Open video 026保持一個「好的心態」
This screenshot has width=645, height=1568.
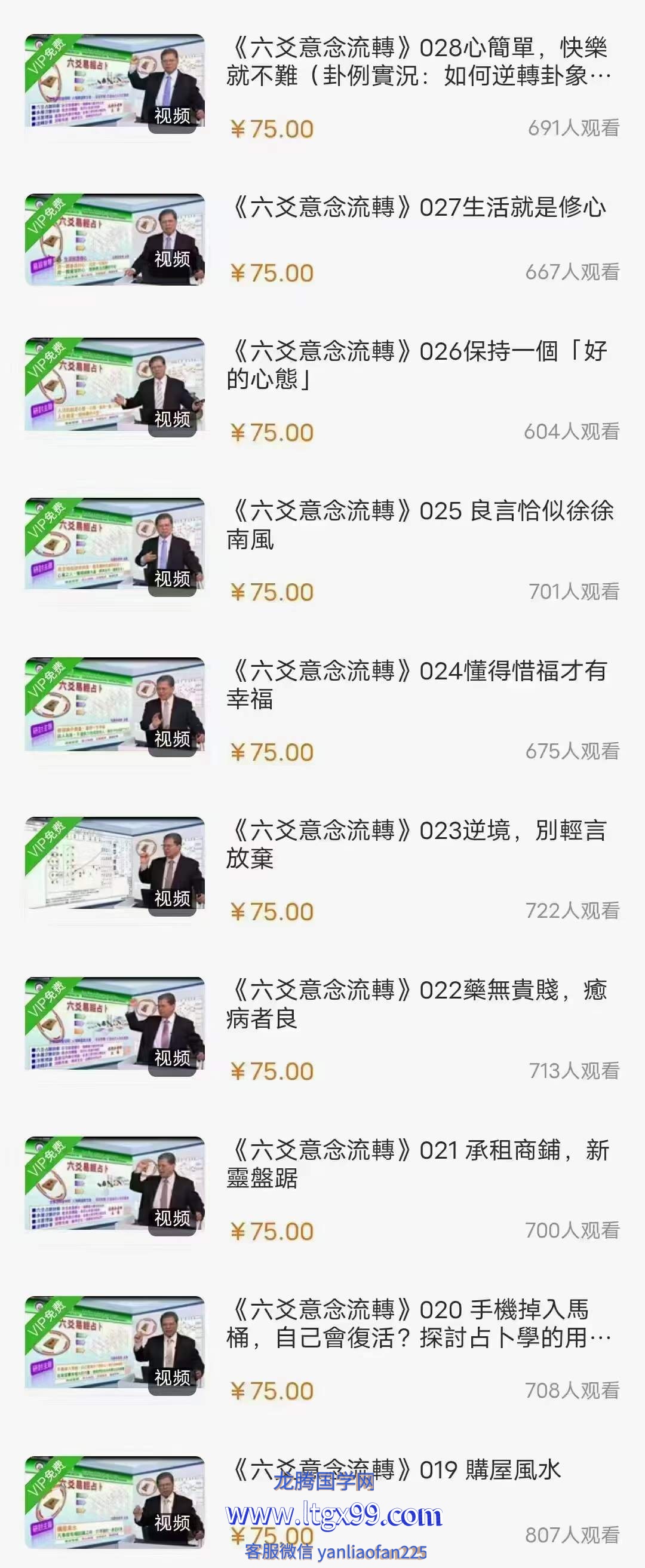pyautogui.click(x=419, y=365)
